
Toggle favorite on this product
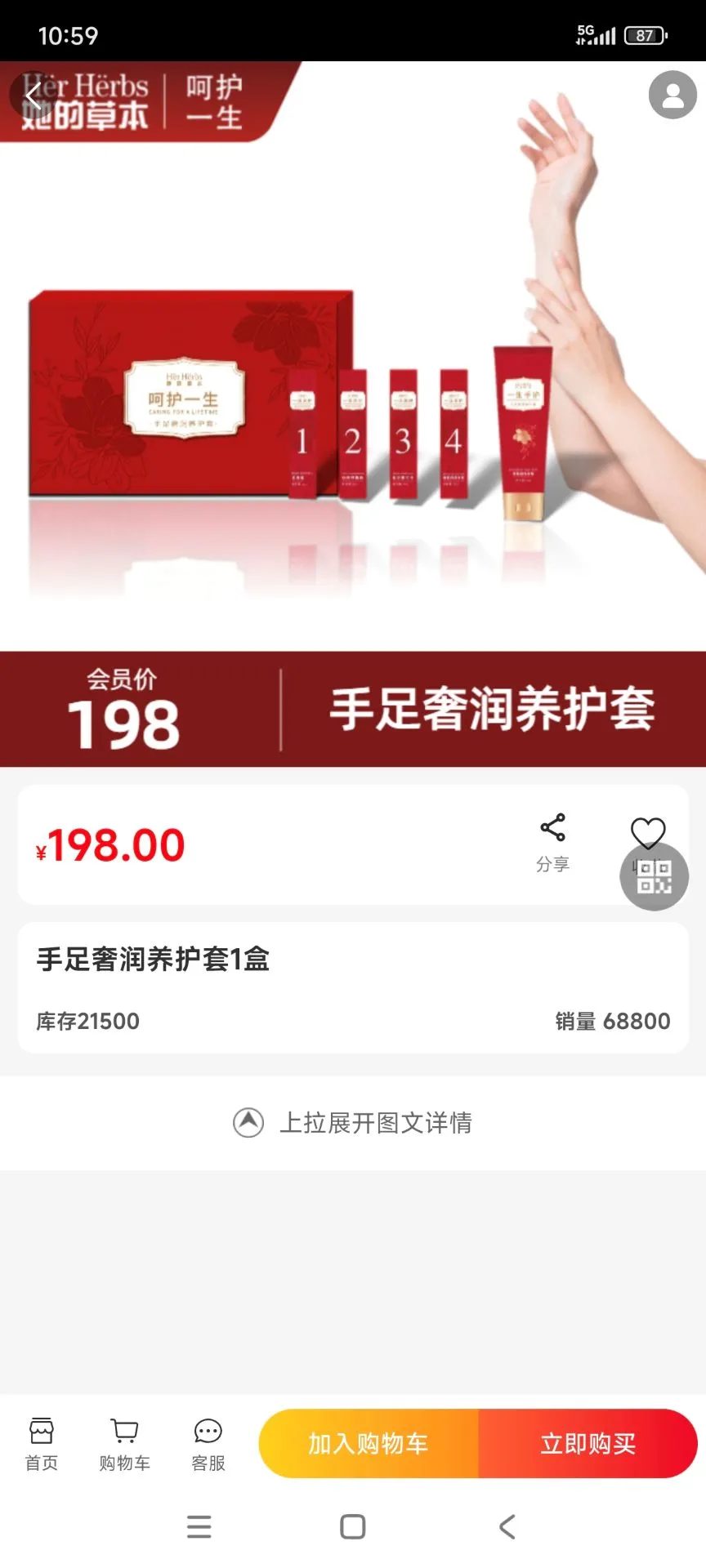pyautogui.click(x=648, y=834)
